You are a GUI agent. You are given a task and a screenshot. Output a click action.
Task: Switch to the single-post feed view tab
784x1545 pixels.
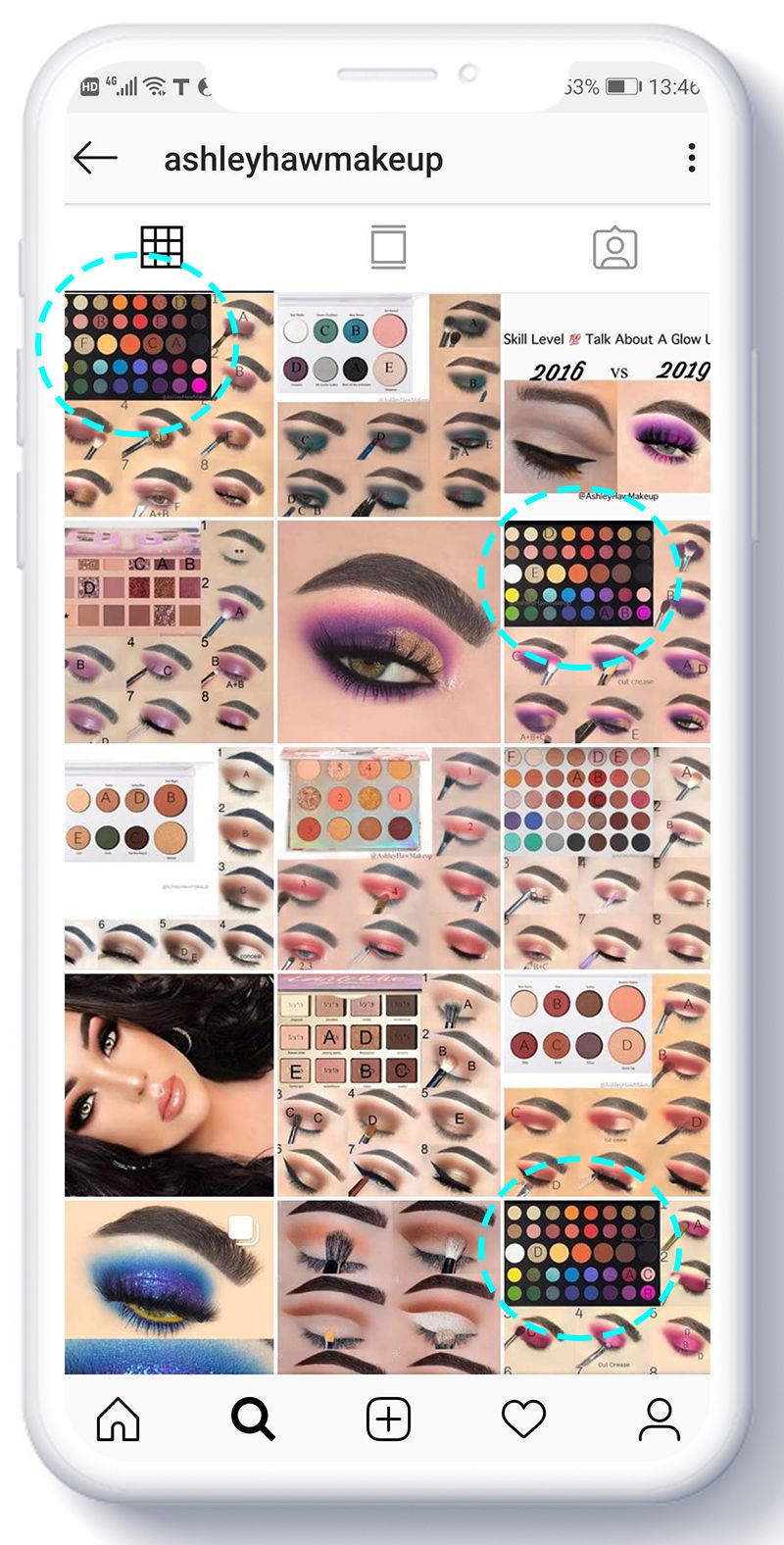[x=388, y=247]
